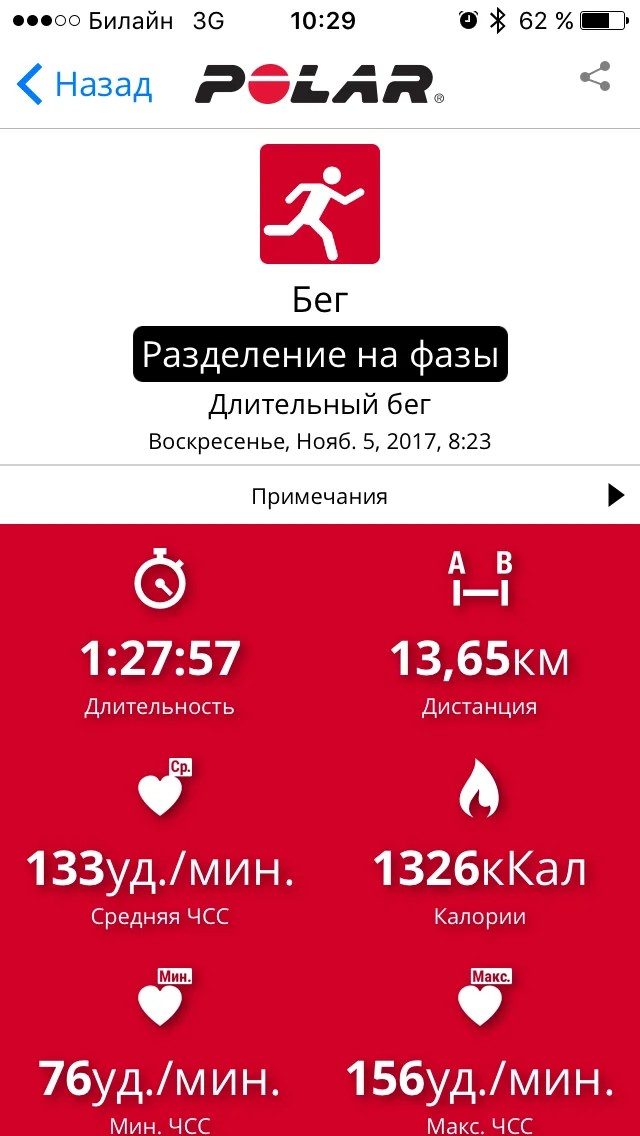This screenshot has width=640, height=1136.
Task: Open Разделение на фазы phase breakdown
Action: click(x=320, y=354)
